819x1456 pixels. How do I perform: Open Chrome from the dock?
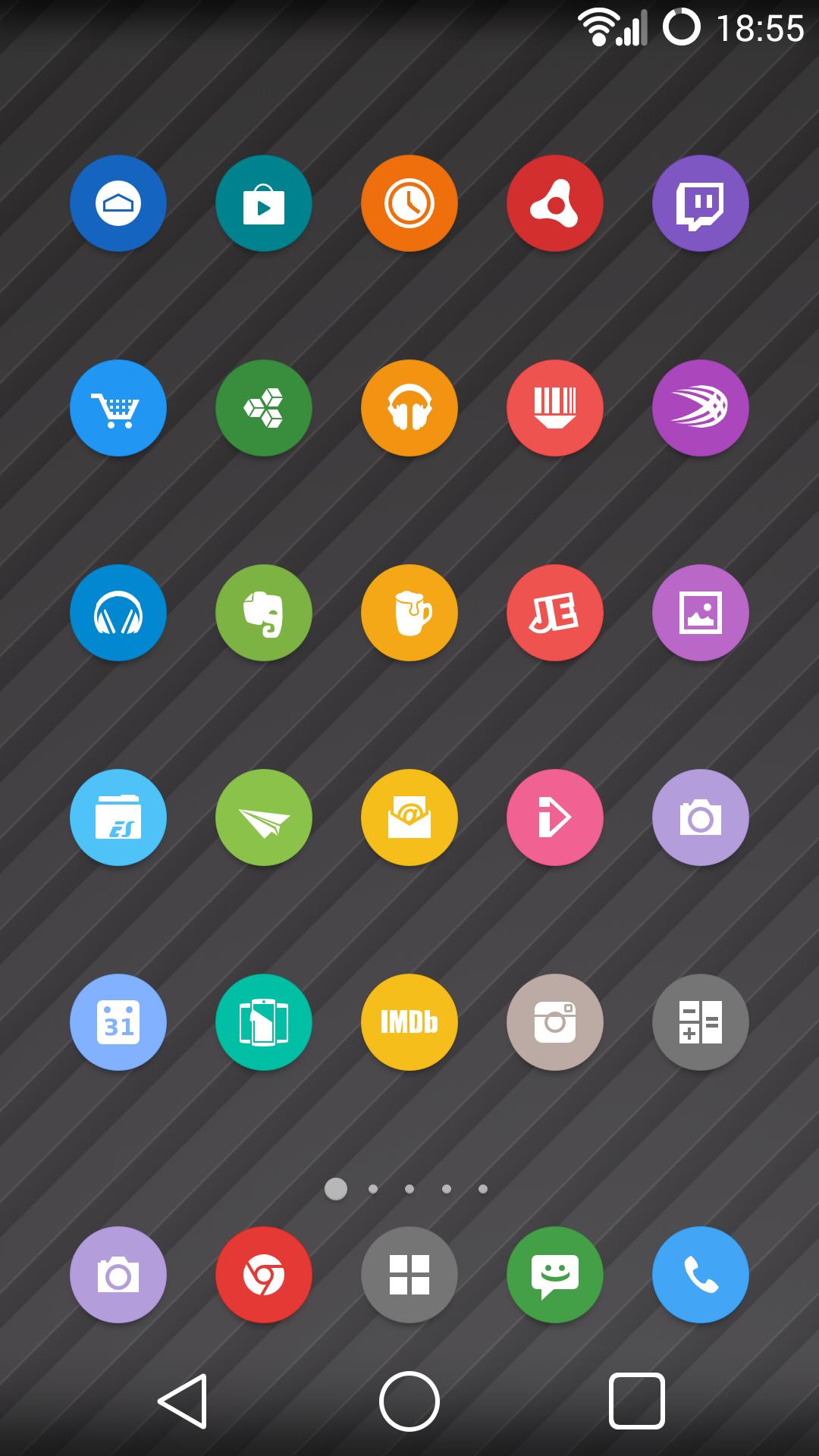click(x=264, y=1275)
